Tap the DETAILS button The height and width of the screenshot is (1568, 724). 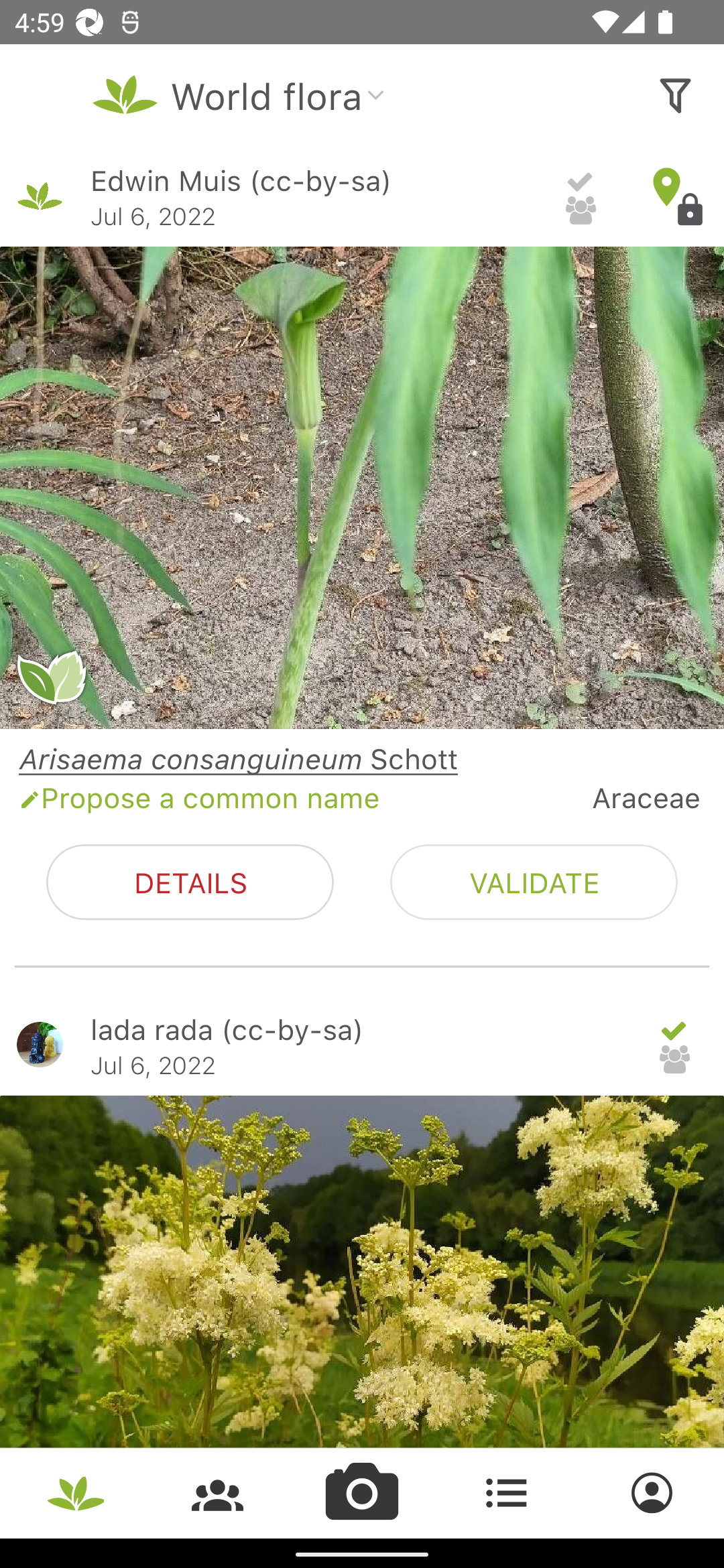click(190, 882)
